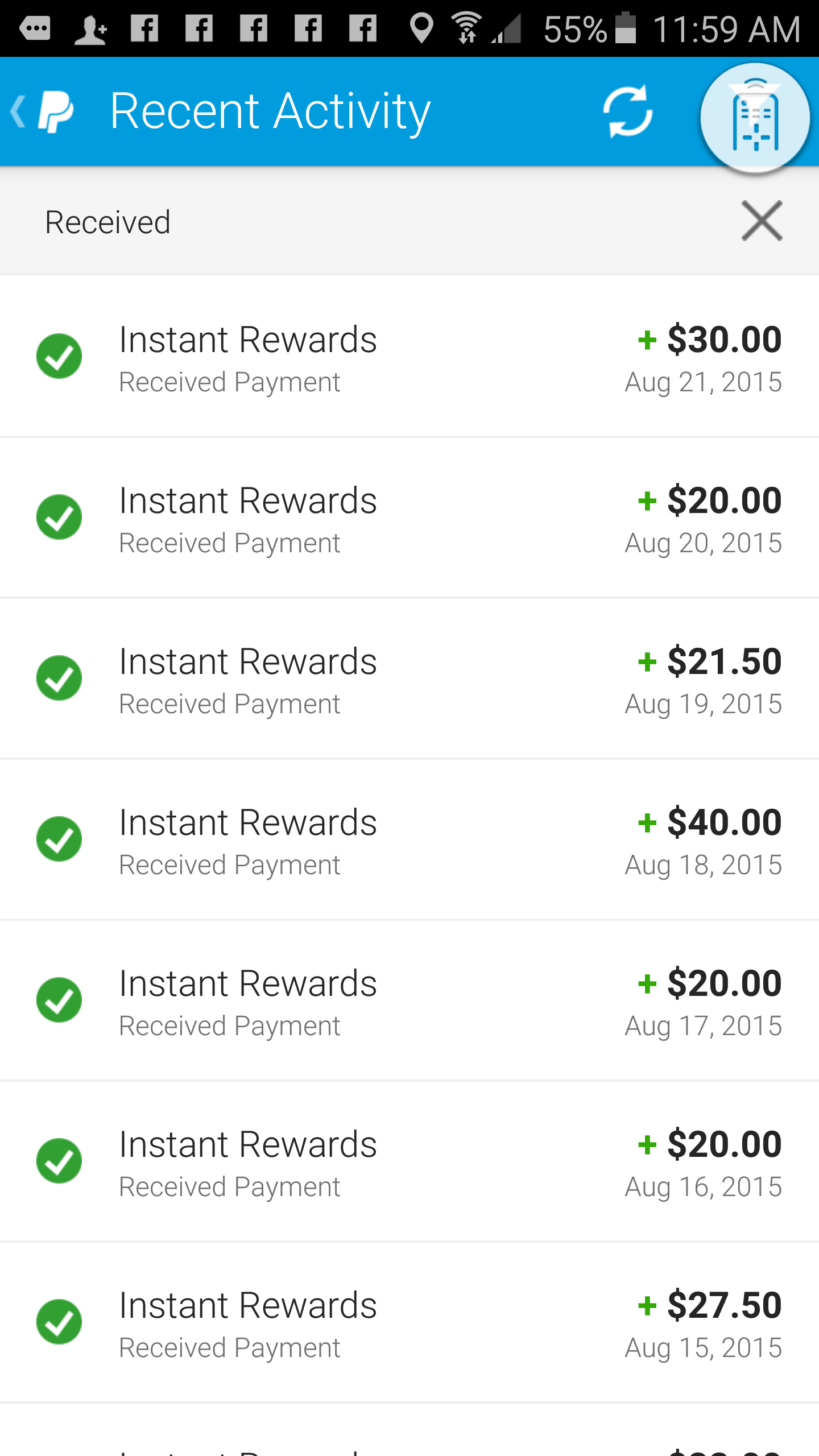Image resolution: width=819 pixels, height=1456 pixels.
Task: Refresh the recent activity list
Action: pyautogui.click(x=628, y=111)
